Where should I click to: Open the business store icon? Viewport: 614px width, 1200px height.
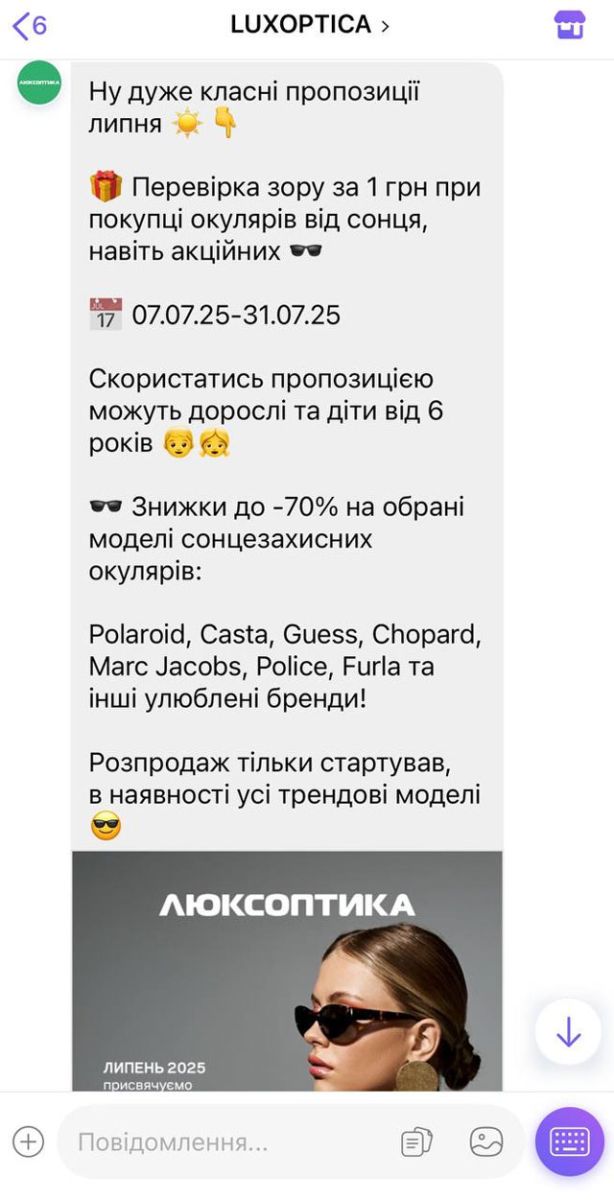(569, 26)
